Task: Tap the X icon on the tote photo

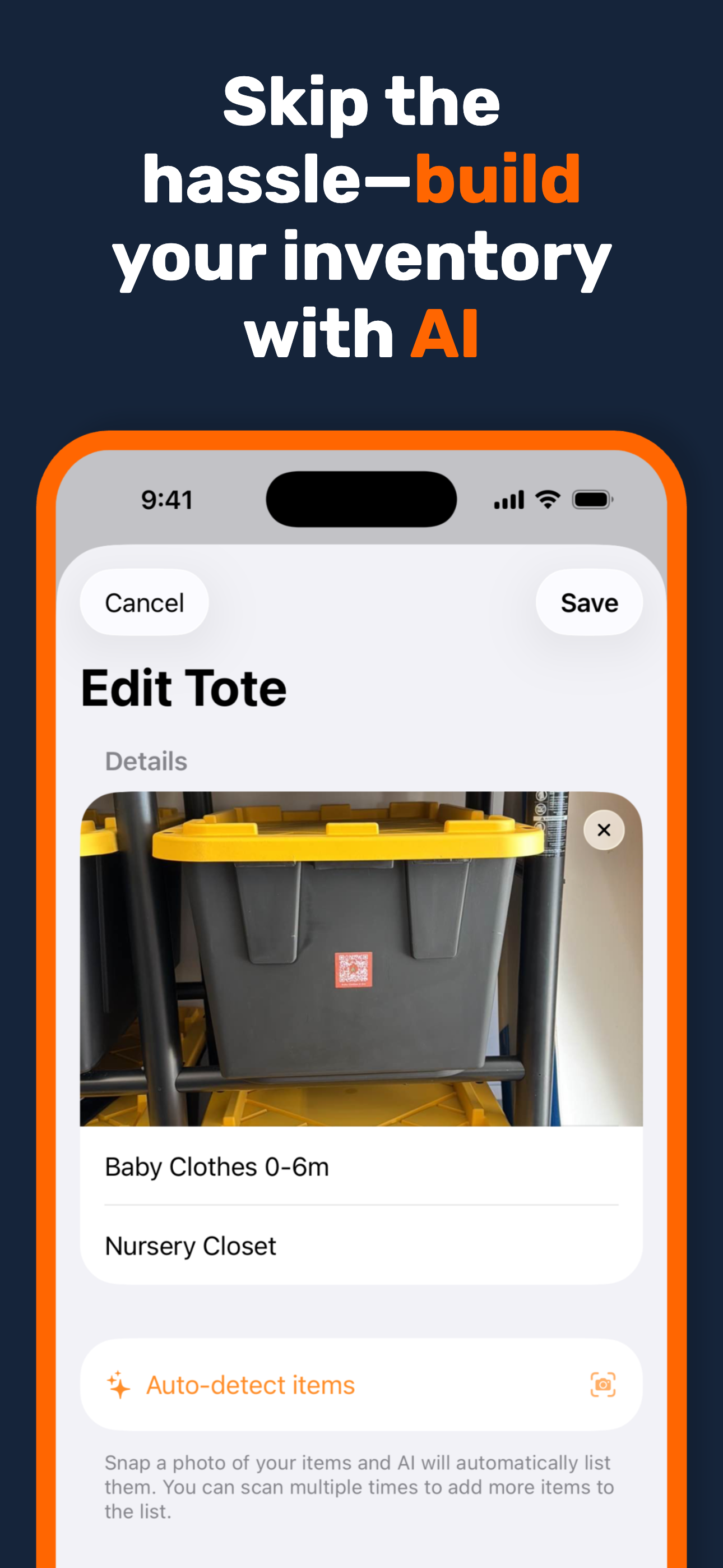Action: pos(604,829)
